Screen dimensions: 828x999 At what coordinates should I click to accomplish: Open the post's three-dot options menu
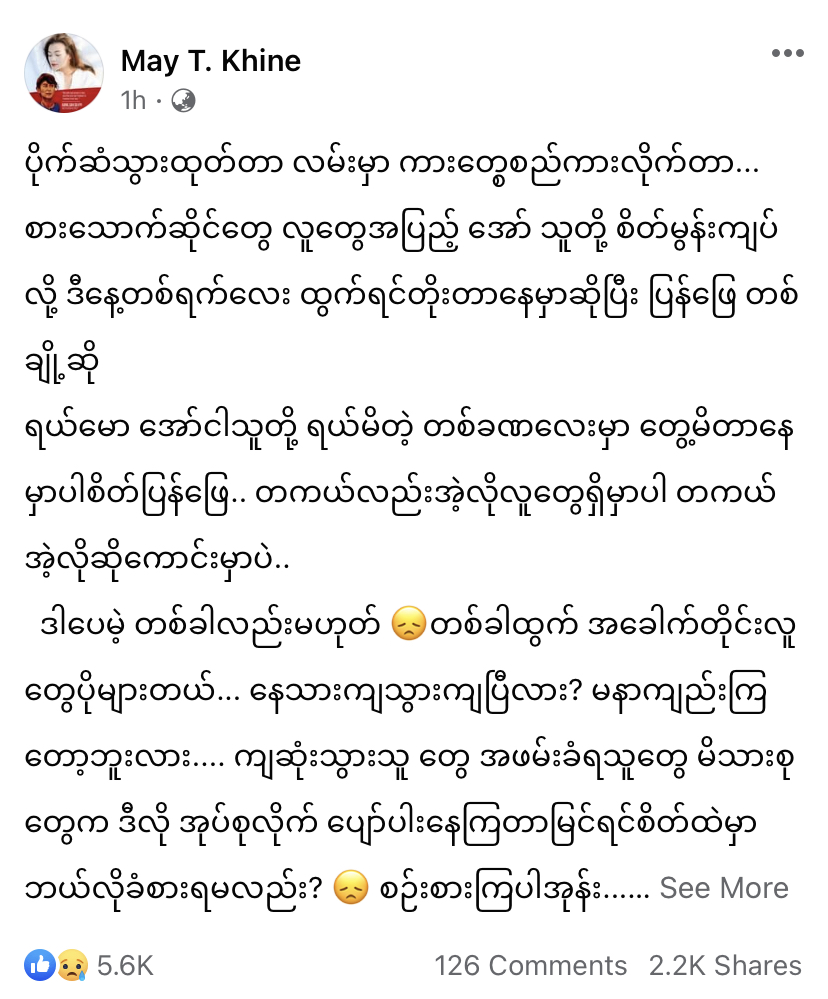[787, 54]
